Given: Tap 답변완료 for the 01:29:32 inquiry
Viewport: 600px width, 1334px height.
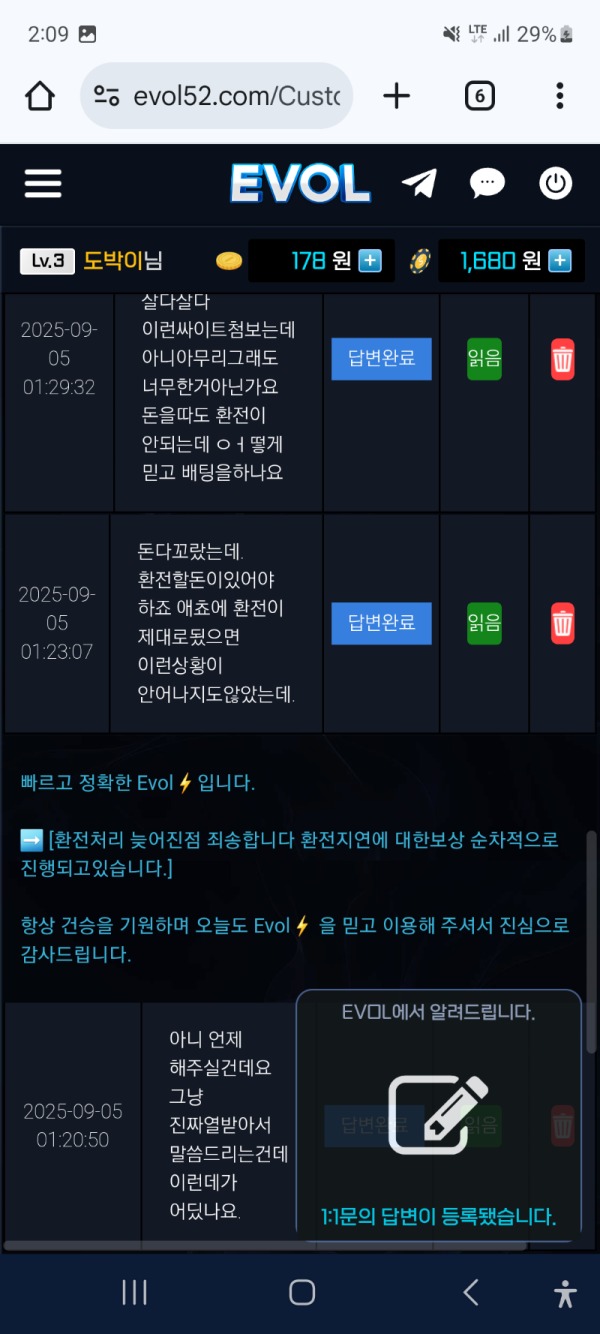Looking at the screenshot, I should [x=381, y=358].
